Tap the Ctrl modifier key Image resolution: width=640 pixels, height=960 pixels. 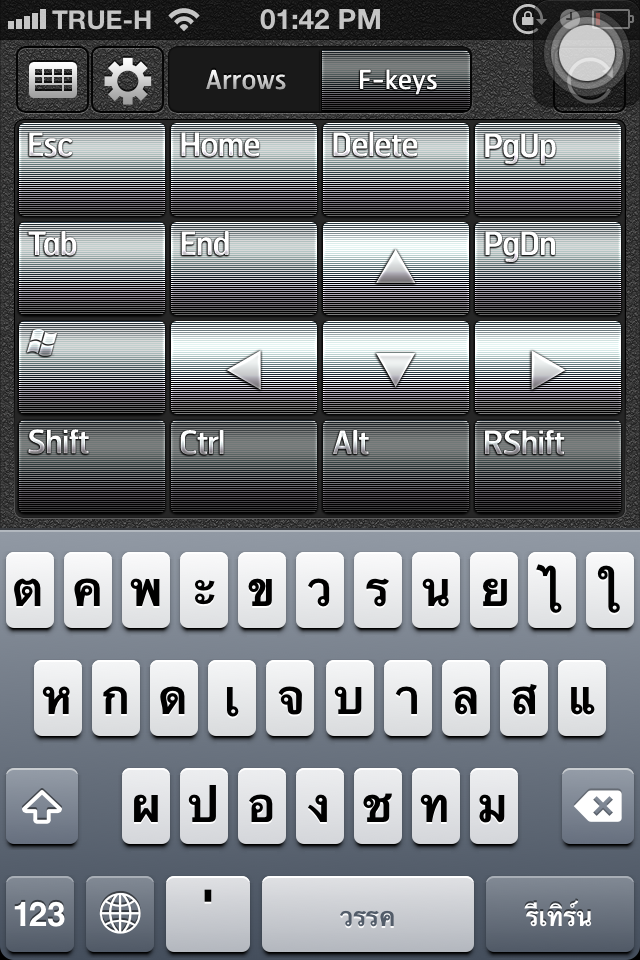[x=243, y=466]
